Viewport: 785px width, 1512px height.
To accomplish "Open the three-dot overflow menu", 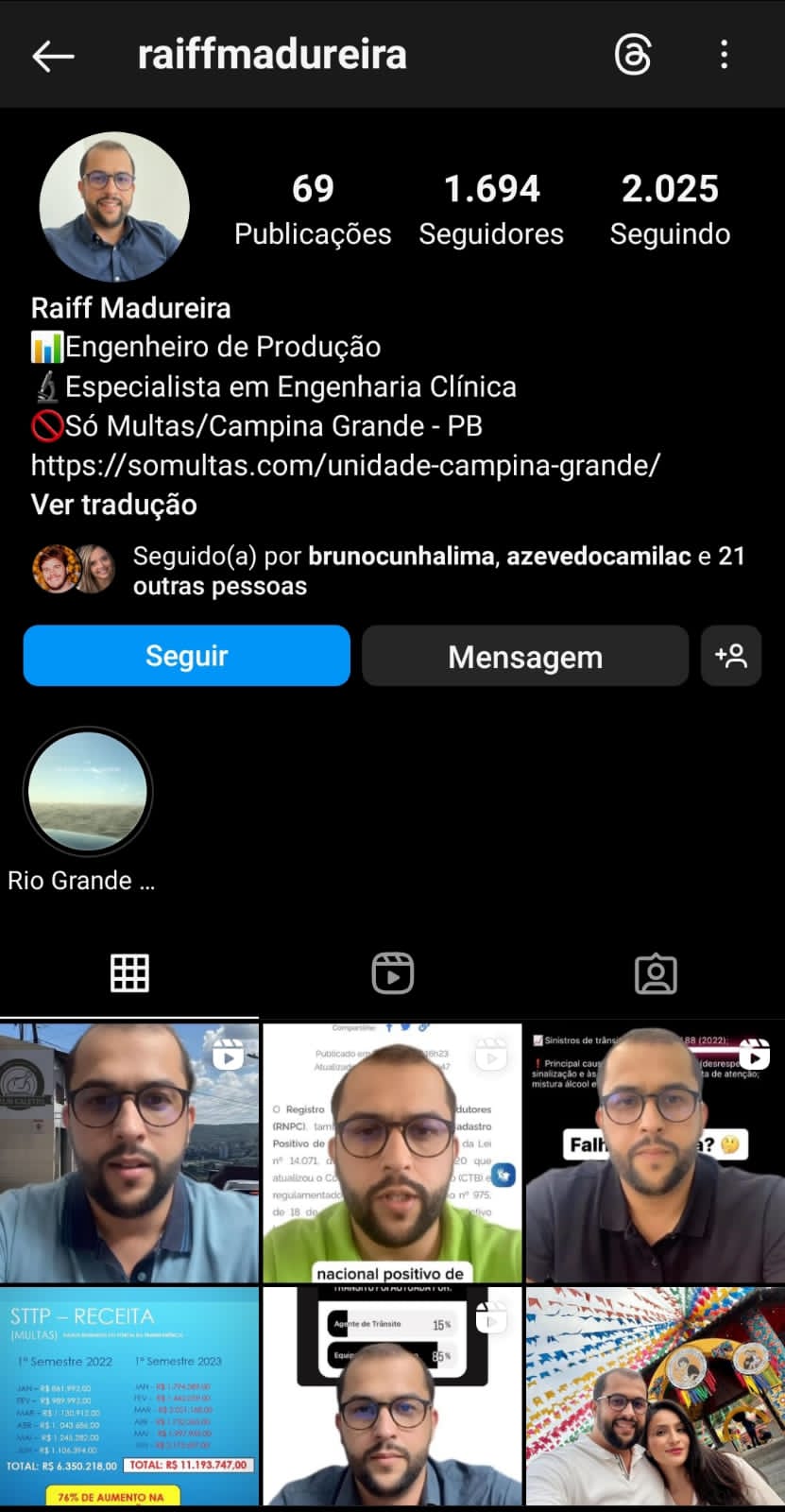I will [724, 55].
